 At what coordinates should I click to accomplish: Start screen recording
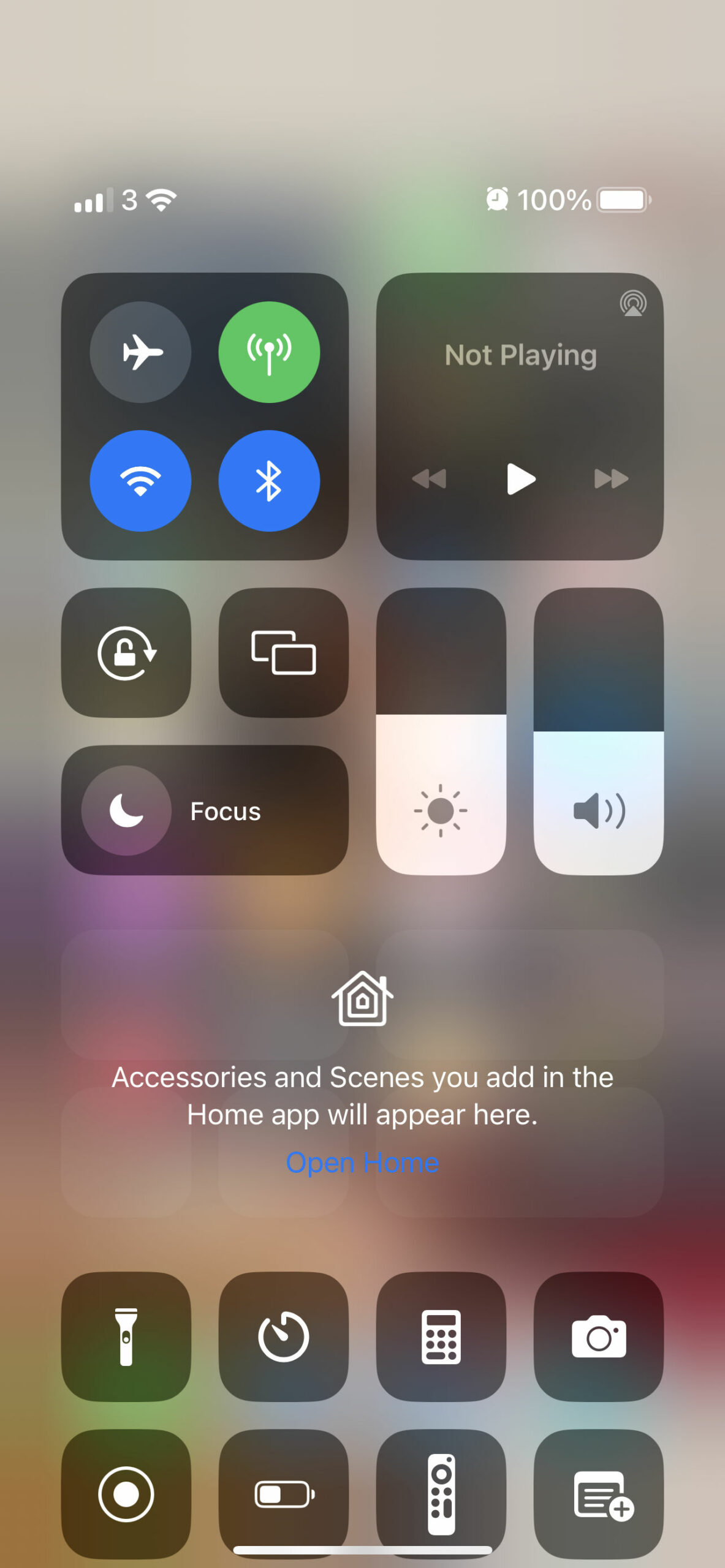coord(126,1494)
